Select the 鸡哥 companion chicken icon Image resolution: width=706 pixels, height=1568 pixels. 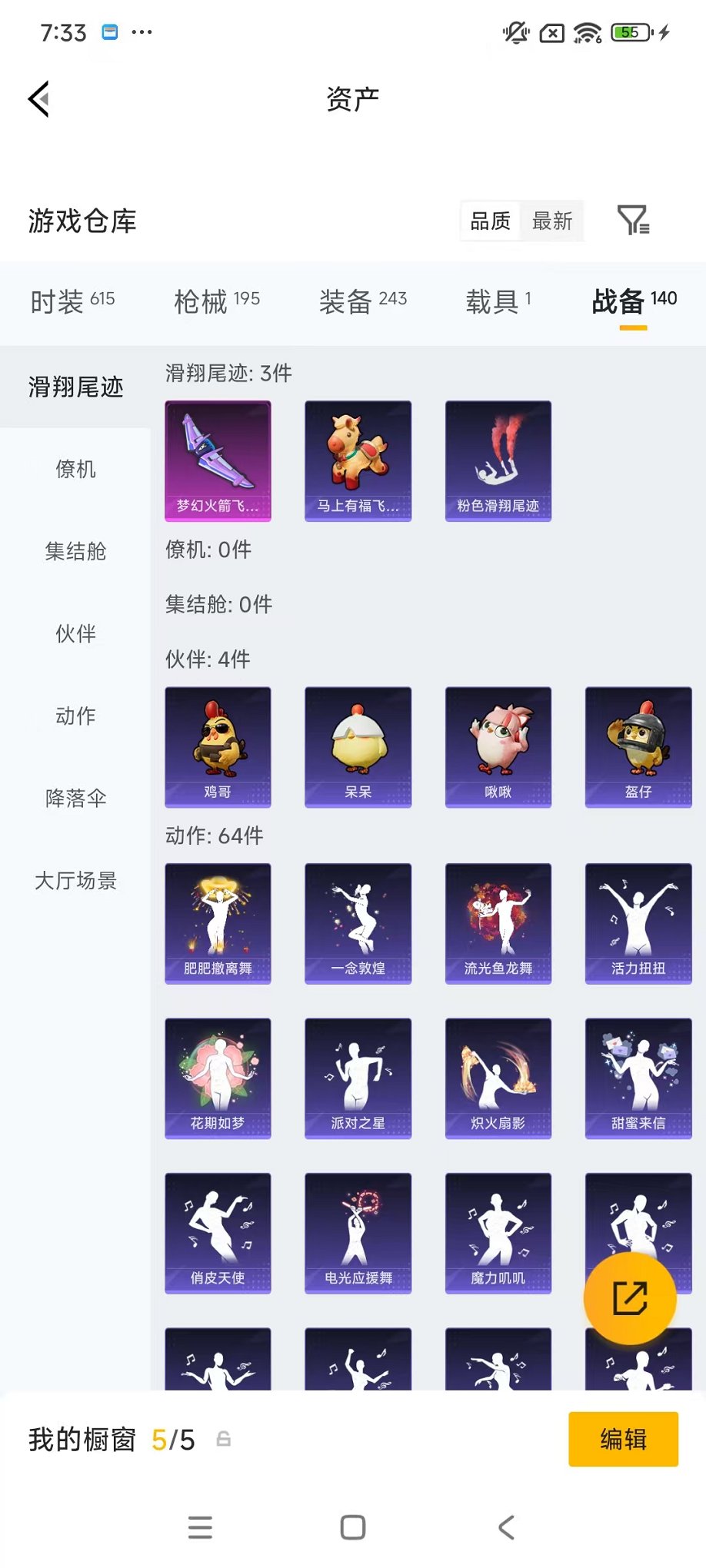218,746
